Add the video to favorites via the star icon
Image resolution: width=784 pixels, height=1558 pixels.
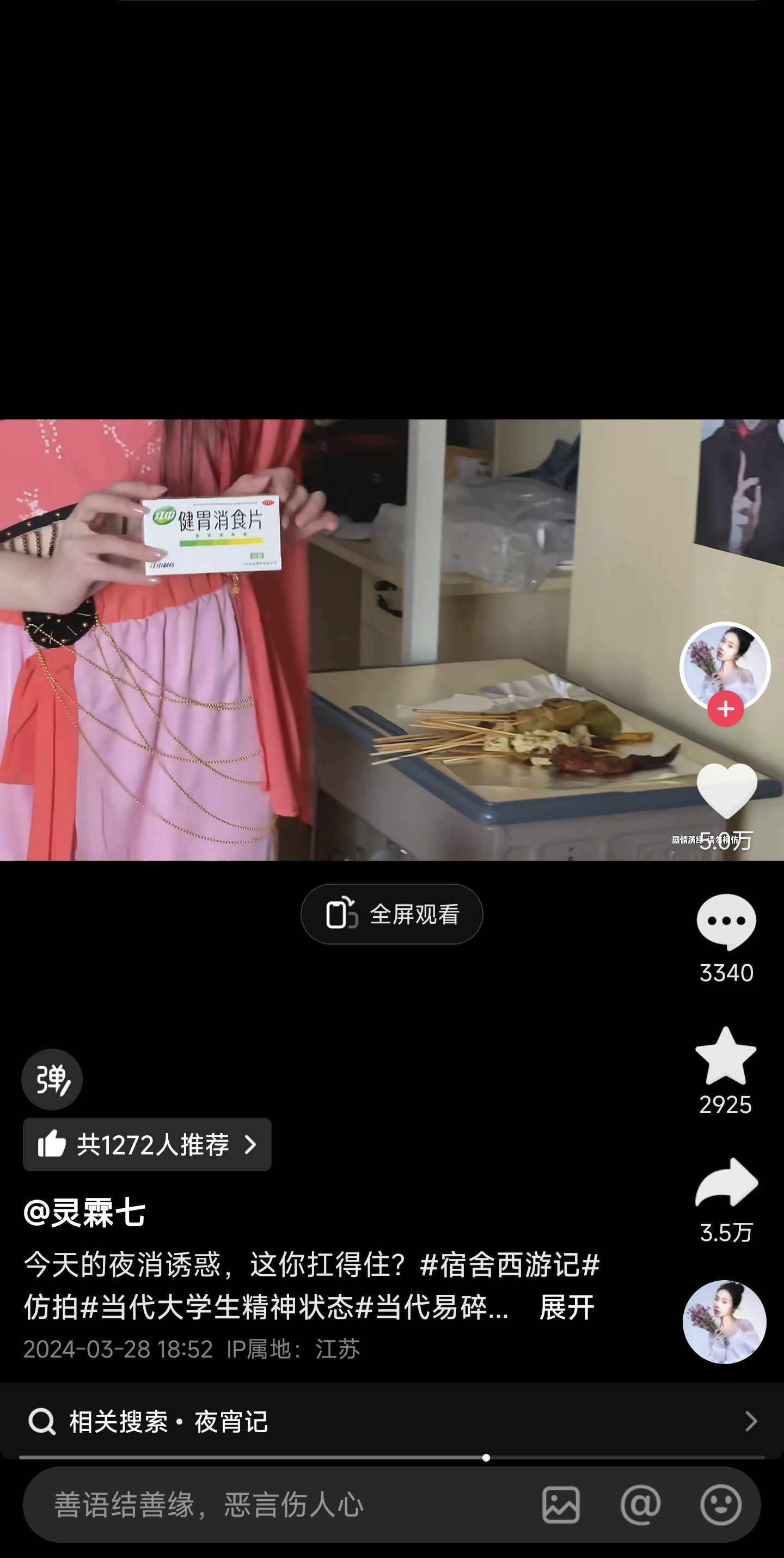tap(726, 1056)
